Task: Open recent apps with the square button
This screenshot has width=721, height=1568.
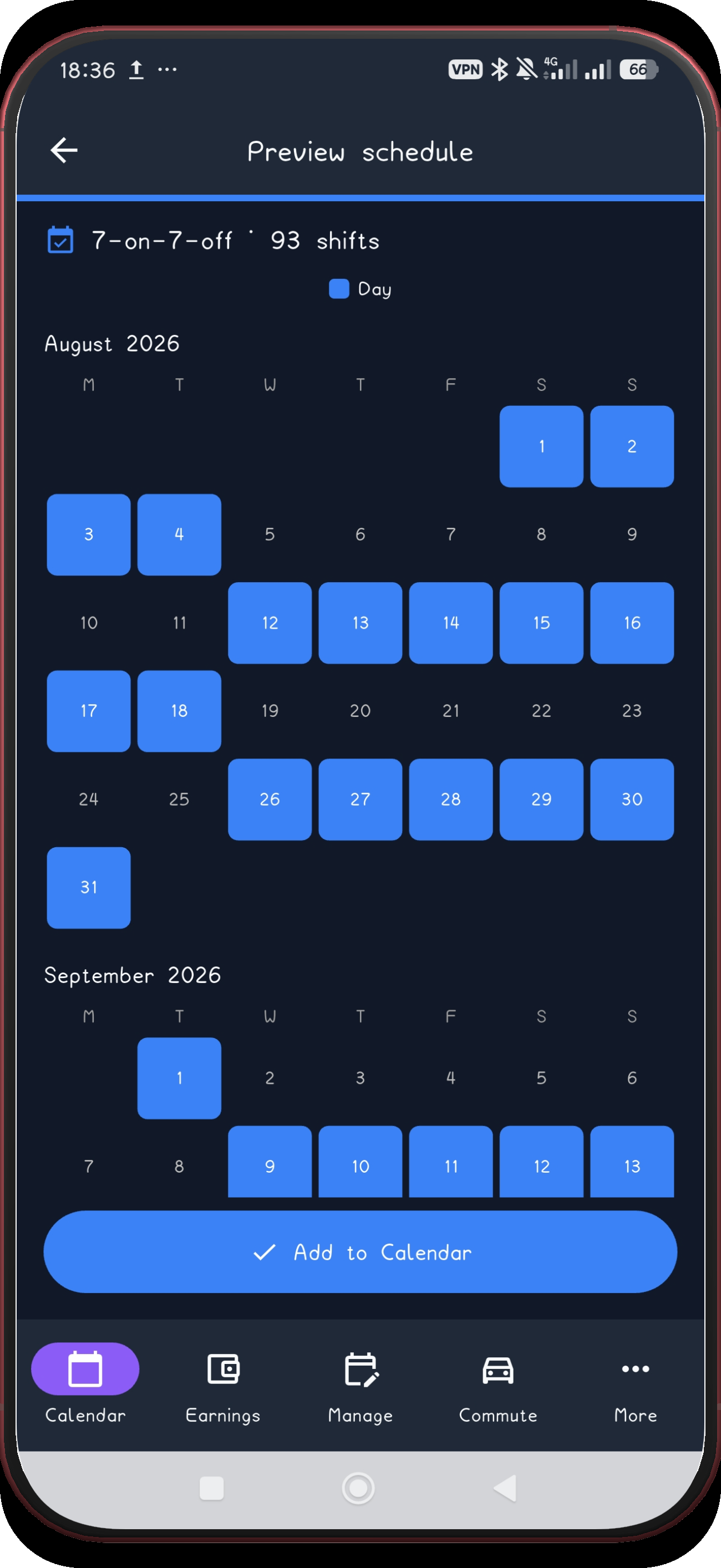Action: click(212, 1488)
